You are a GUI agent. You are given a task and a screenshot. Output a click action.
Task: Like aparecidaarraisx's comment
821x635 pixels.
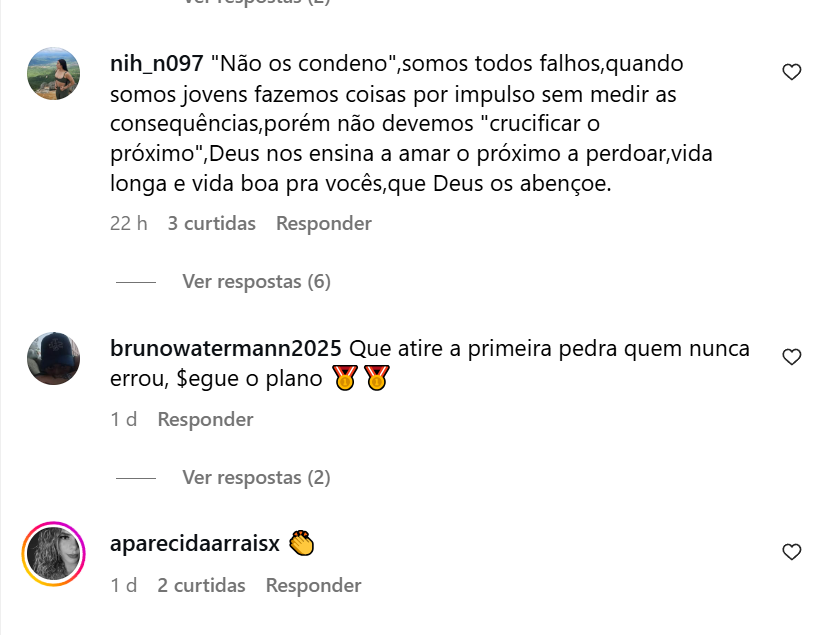(x=791, y=552)
